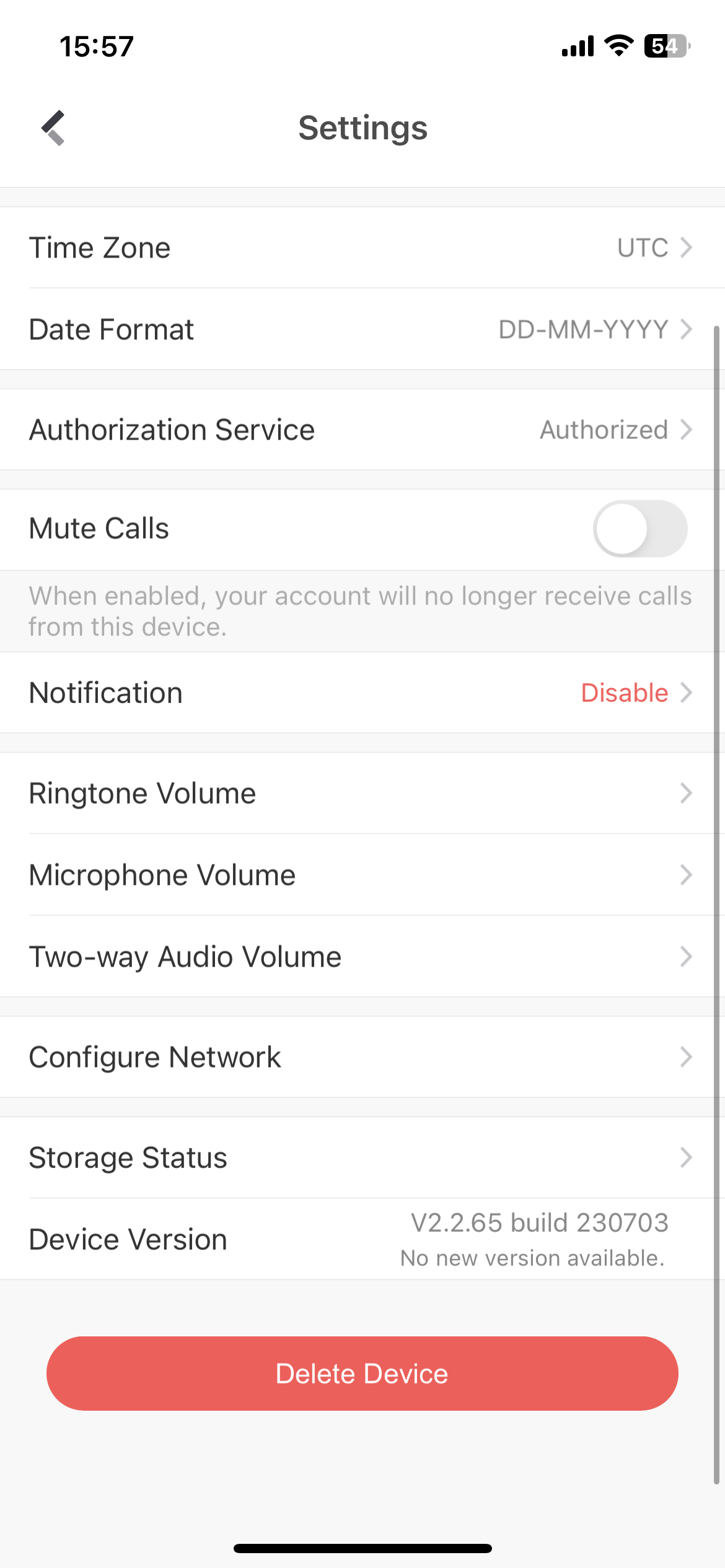Viewport: 725px width, 1568px height.
Task: Adjust the Ringtone Volume setting
Action: (x=362, y=793)
